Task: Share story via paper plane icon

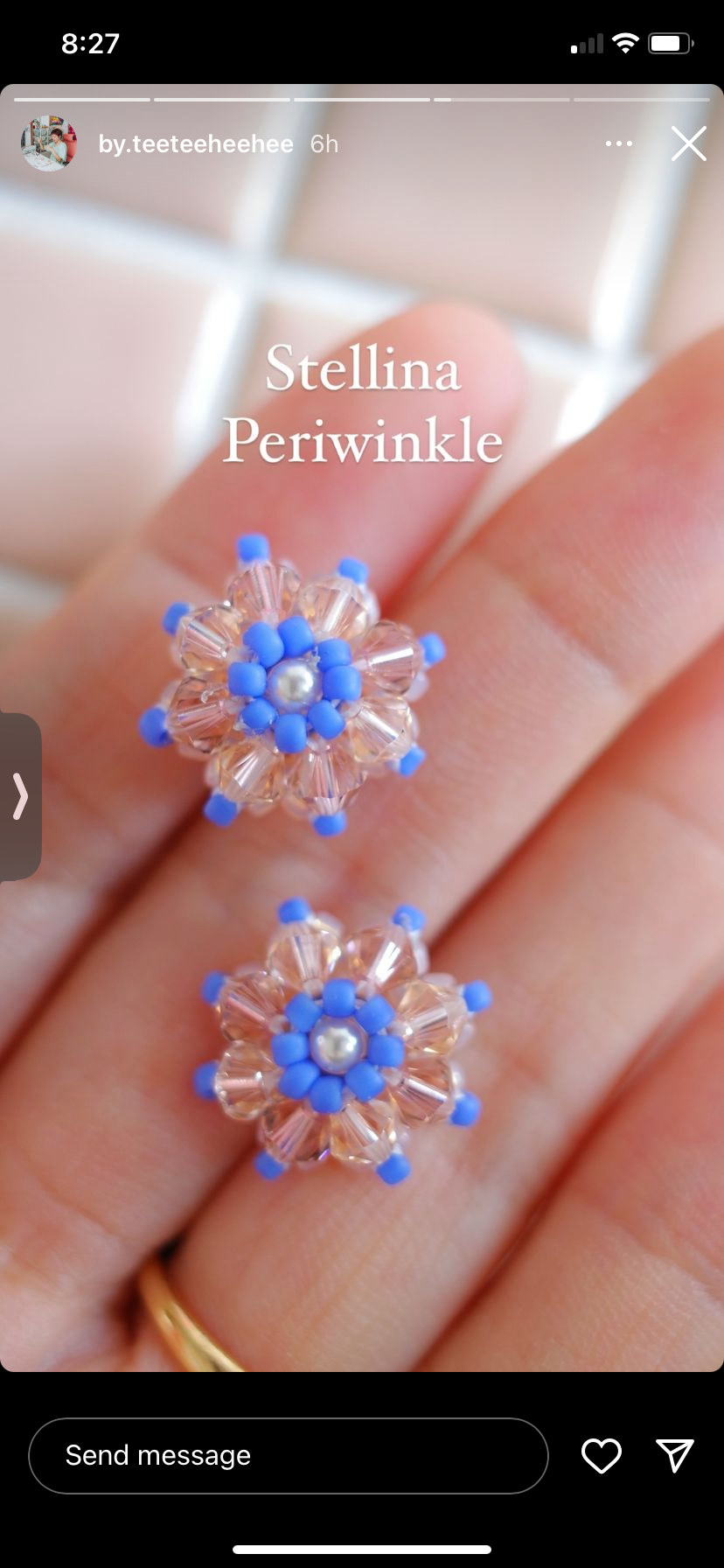Action: (x=674, y=1454)
